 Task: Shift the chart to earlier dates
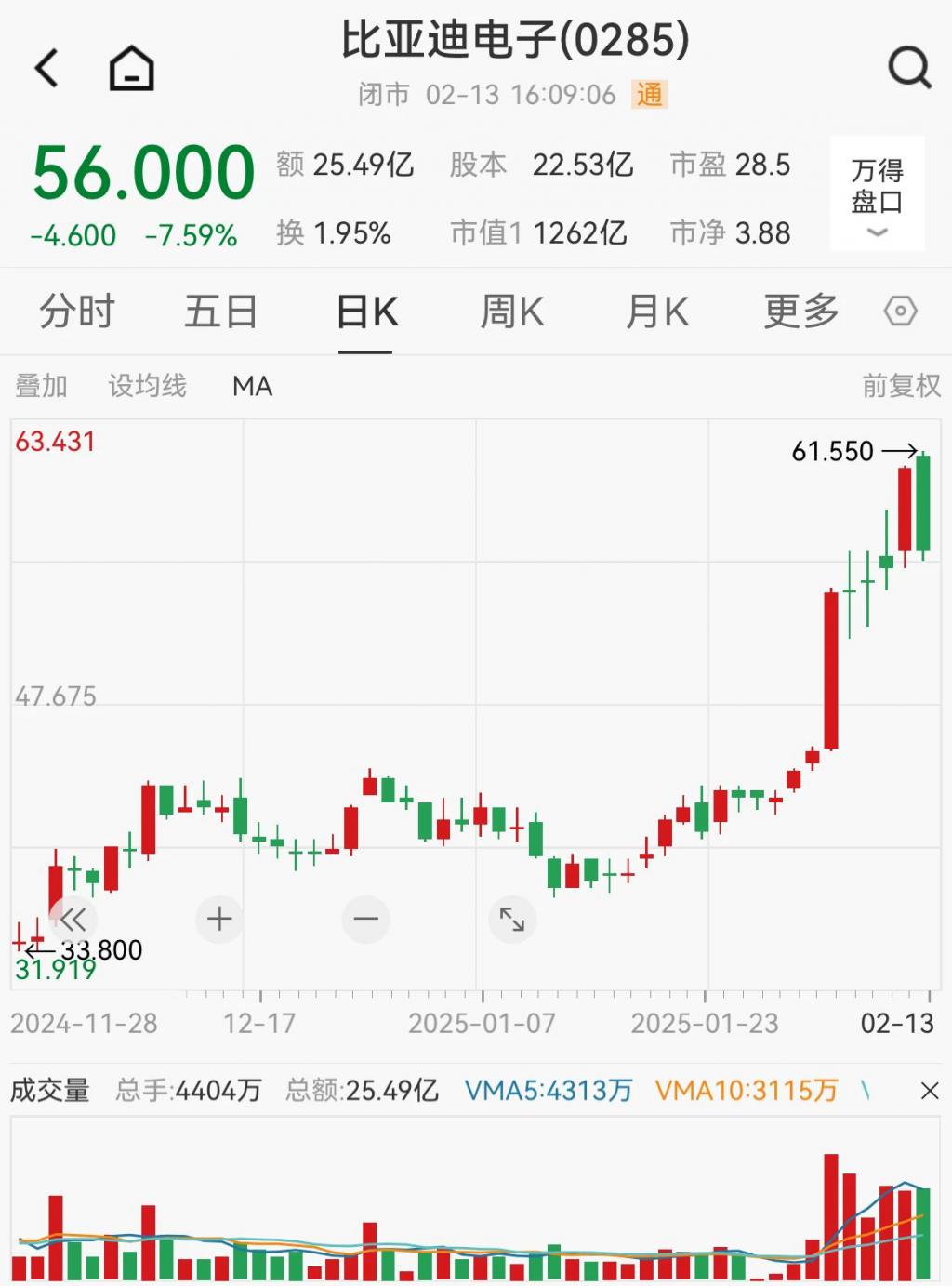(x=73, y=919)
